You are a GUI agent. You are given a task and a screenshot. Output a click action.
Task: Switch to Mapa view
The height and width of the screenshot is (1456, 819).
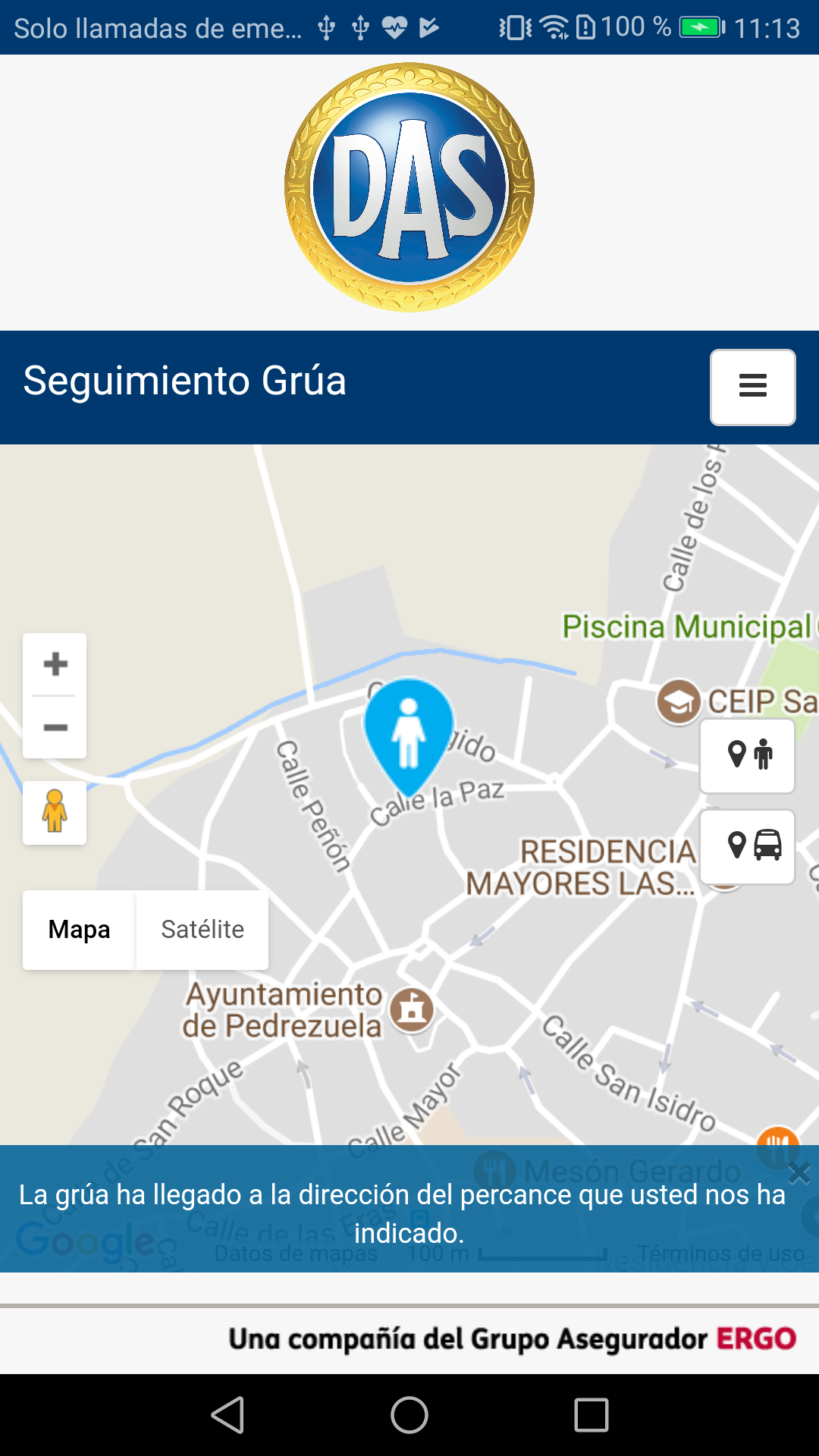80,930
